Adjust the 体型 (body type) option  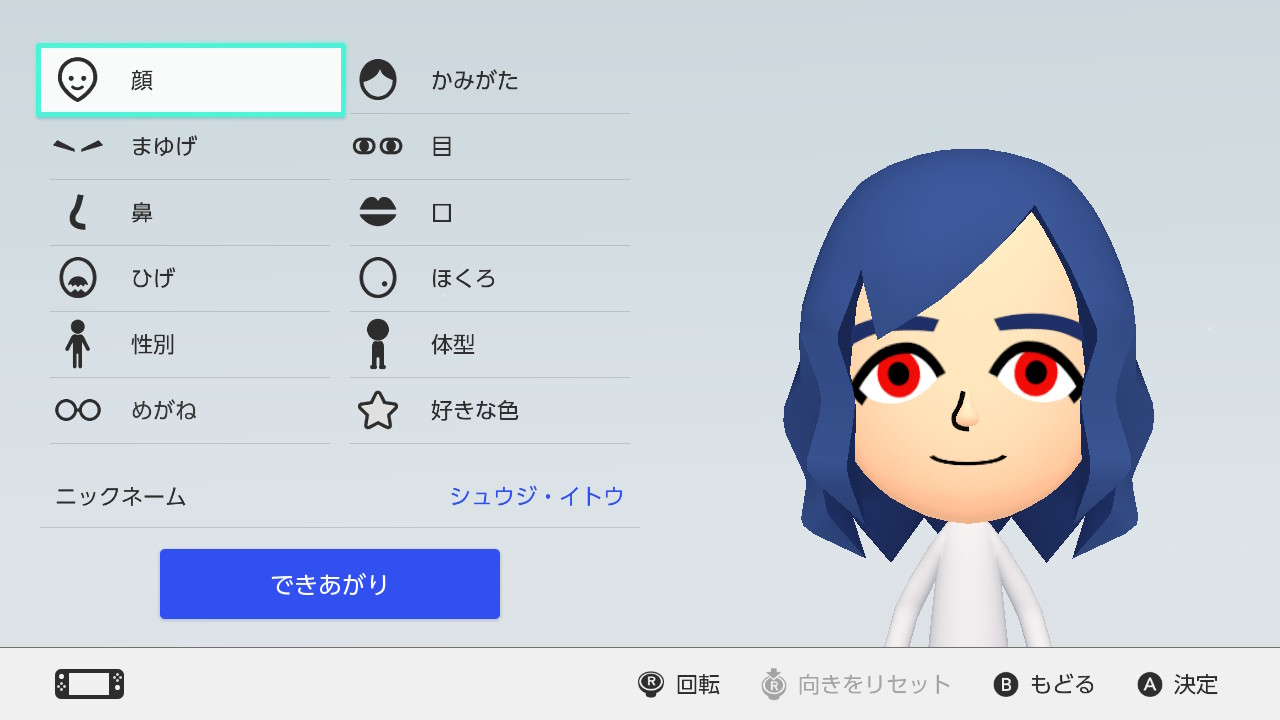point(489,345)
